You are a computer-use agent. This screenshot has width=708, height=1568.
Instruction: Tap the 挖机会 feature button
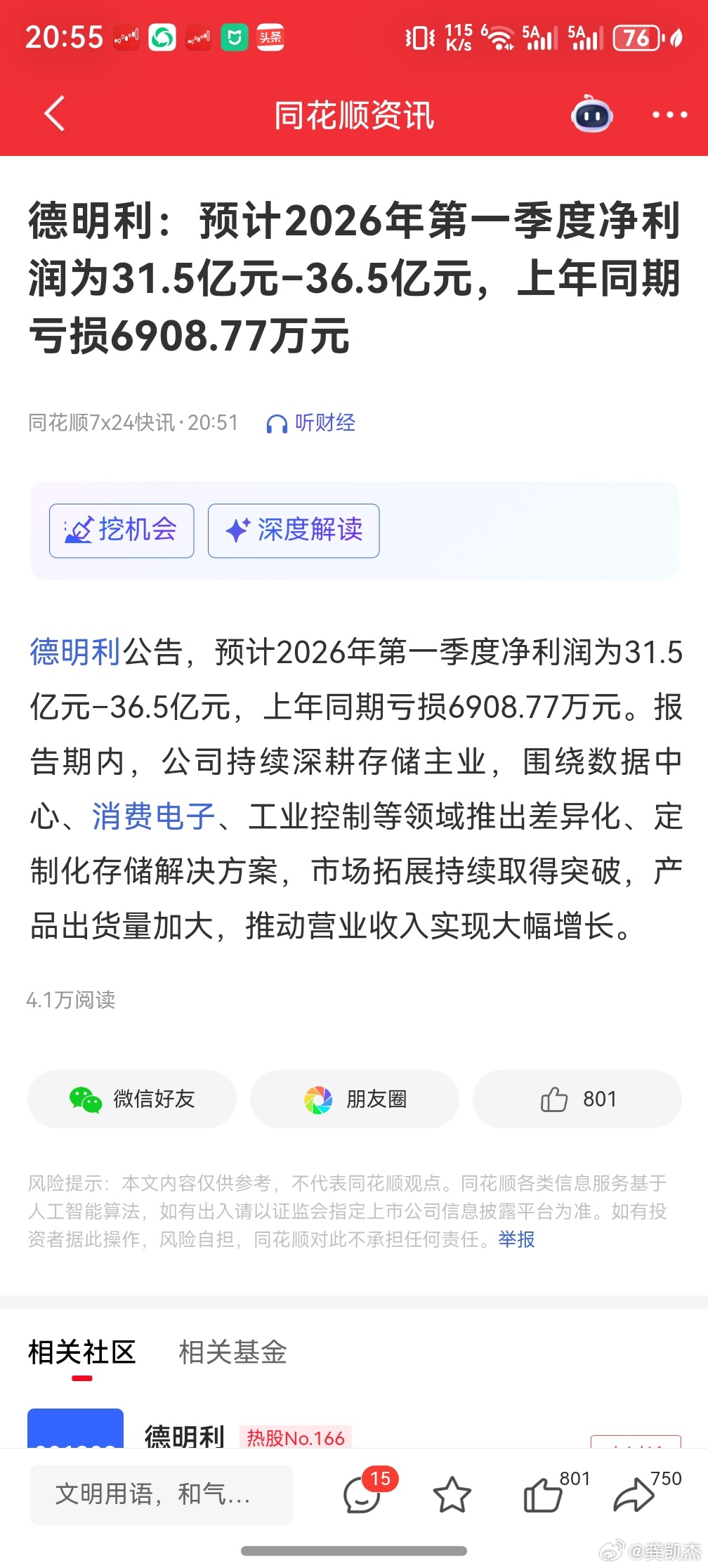[120, 530]
